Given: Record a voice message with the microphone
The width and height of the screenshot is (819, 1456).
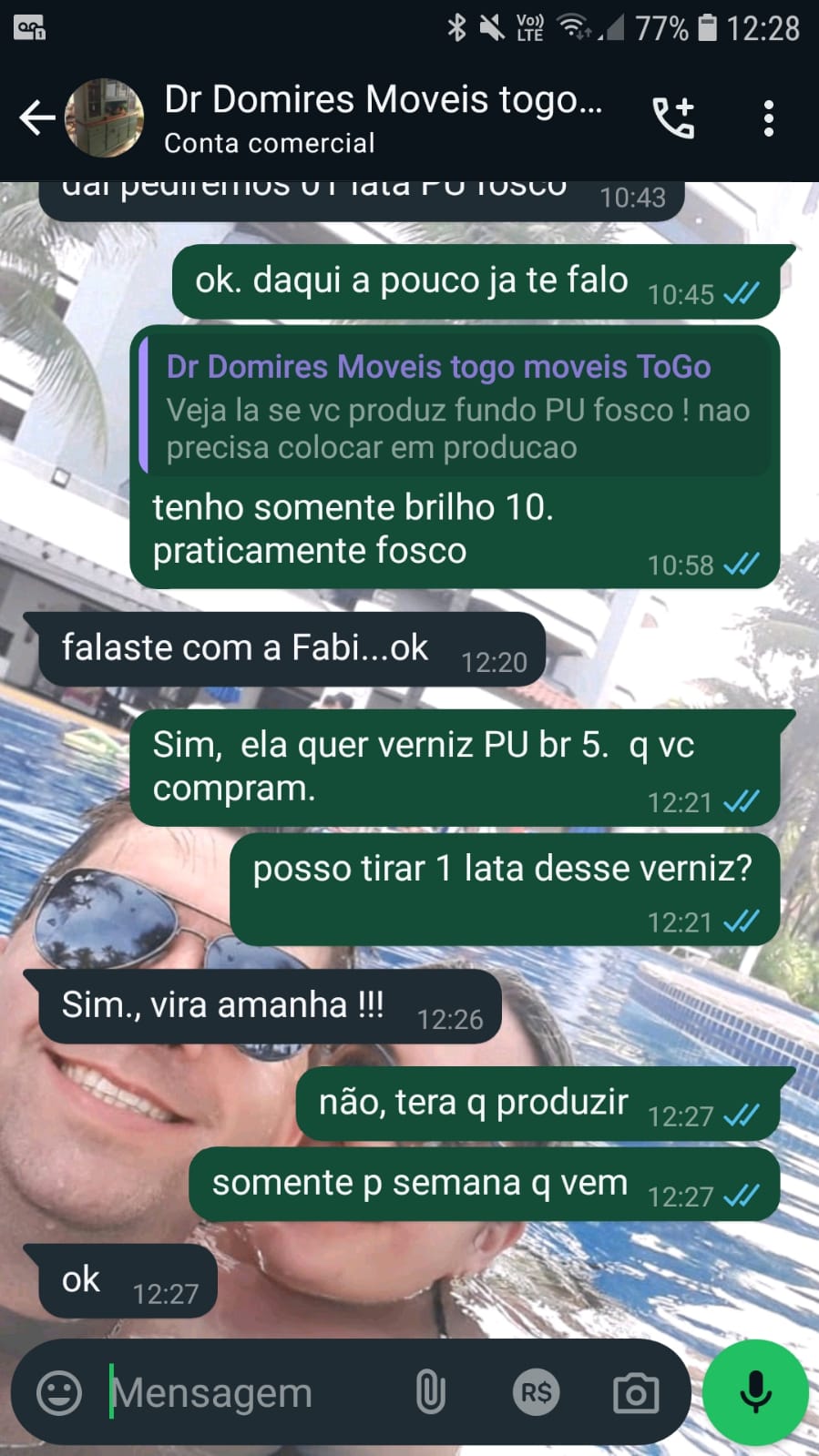Looking at the screenshot, I should tap(755, 1392).
